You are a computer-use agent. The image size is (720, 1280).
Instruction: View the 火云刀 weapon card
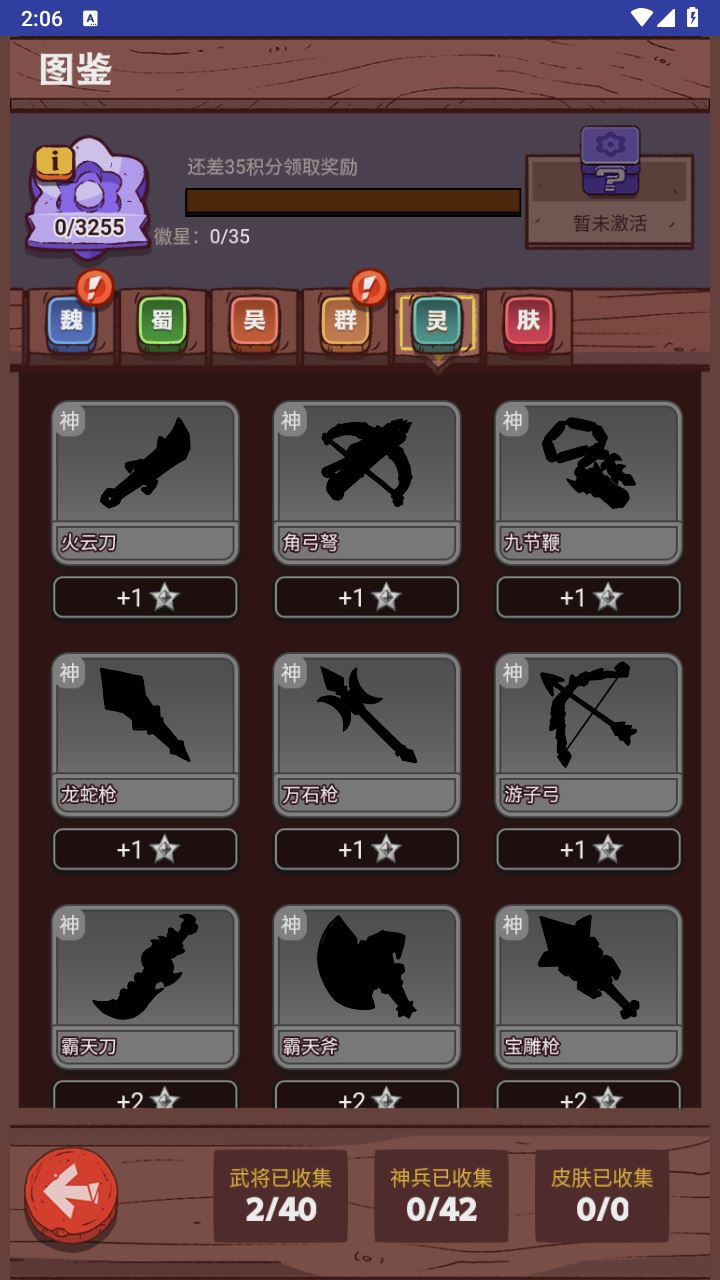coord(145,482)
